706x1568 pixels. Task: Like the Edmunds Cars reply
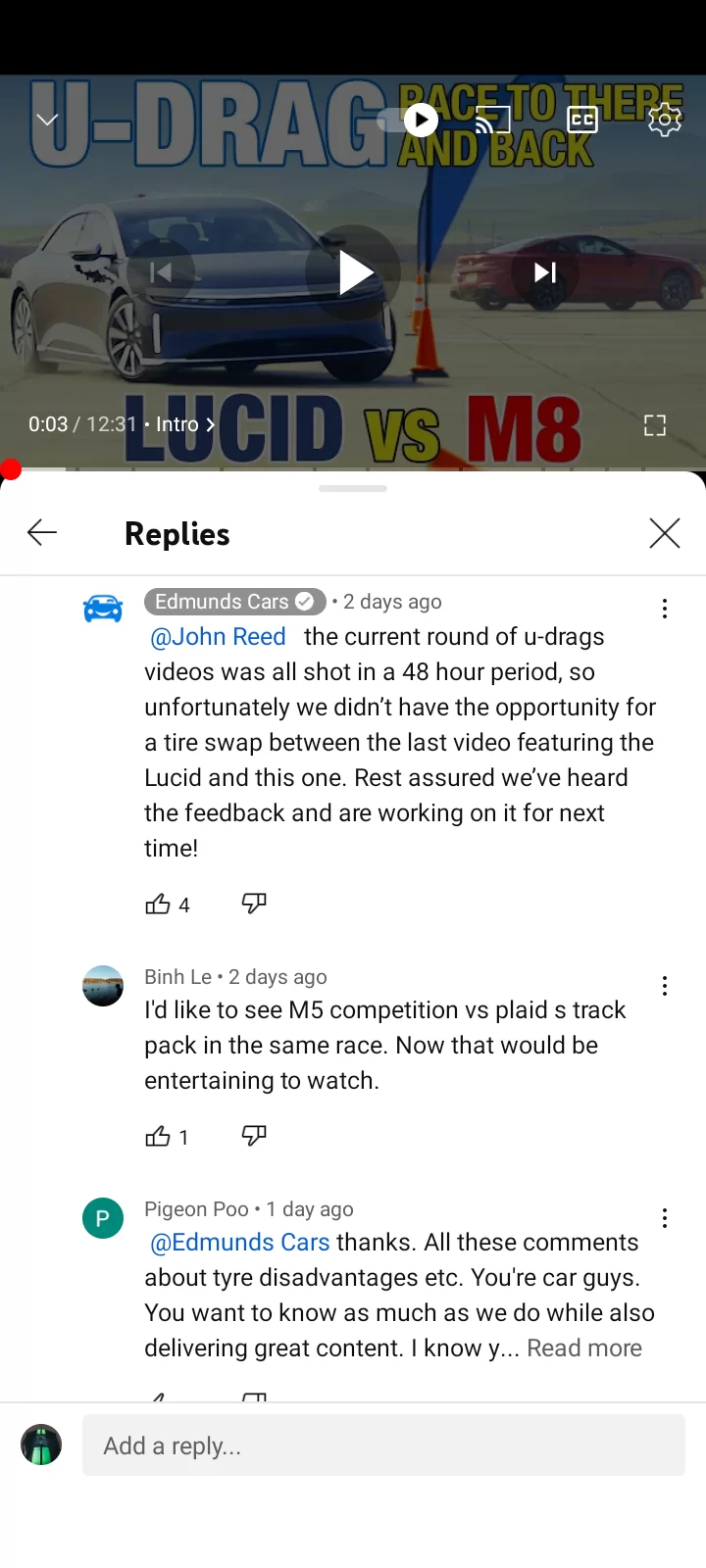[158, 904]
